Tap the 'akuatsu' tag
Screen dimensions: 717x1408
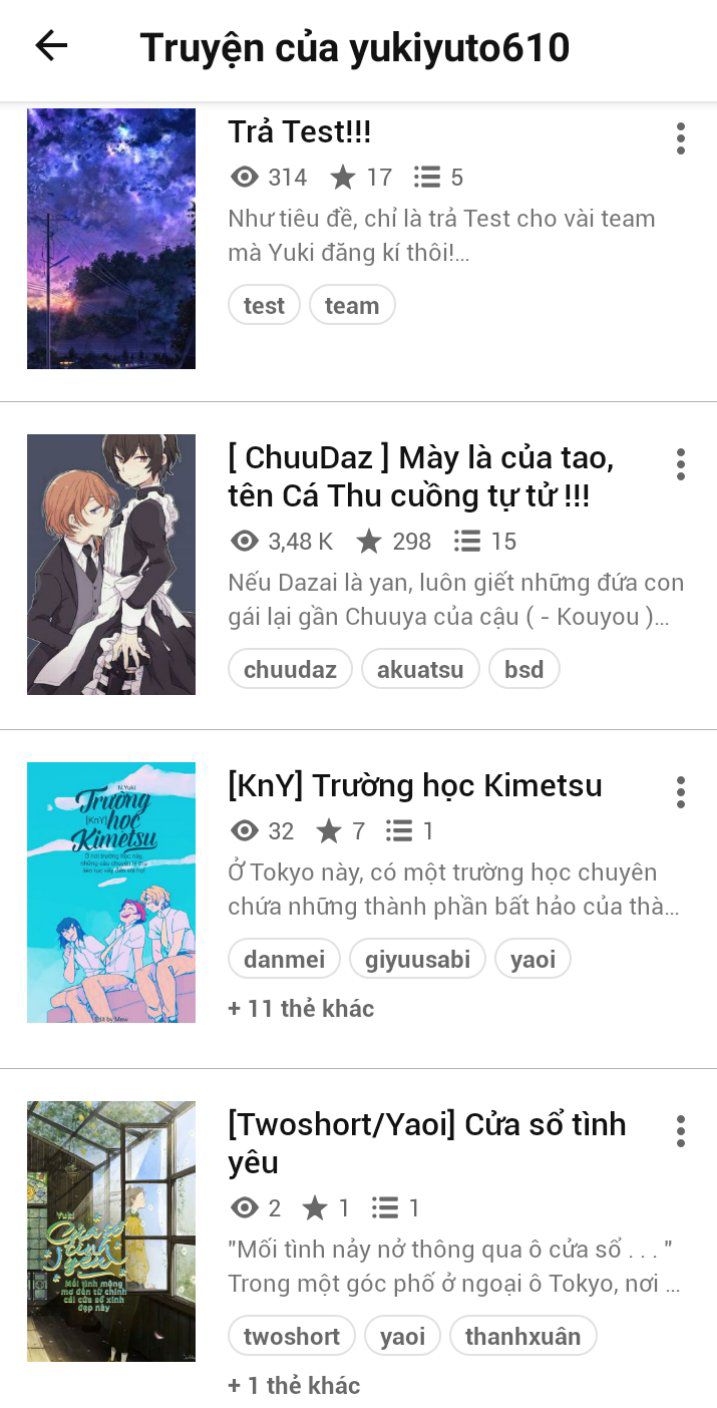(x=420, y=669)
